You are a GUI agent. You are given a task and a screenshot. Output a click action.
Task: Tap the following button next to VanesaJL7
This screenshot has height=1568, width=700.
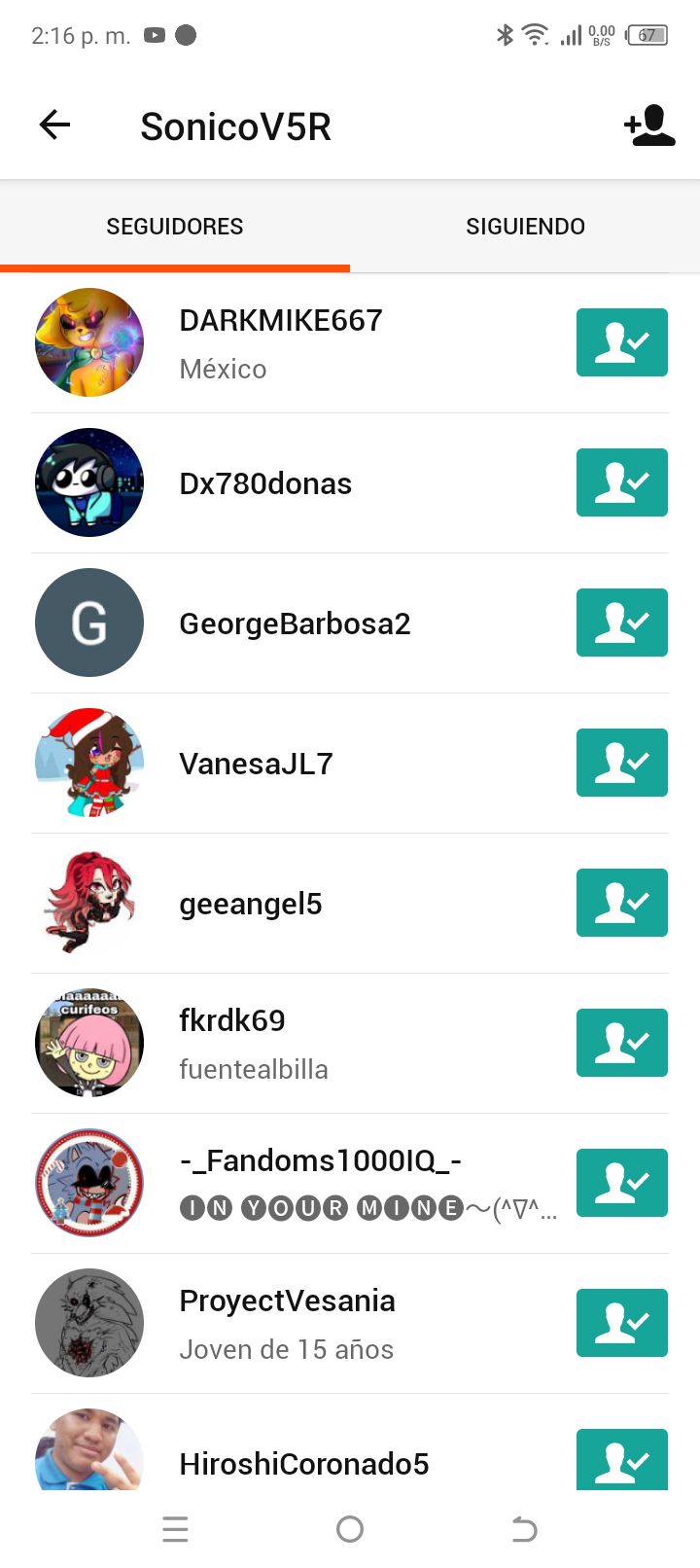pos(622,763)
